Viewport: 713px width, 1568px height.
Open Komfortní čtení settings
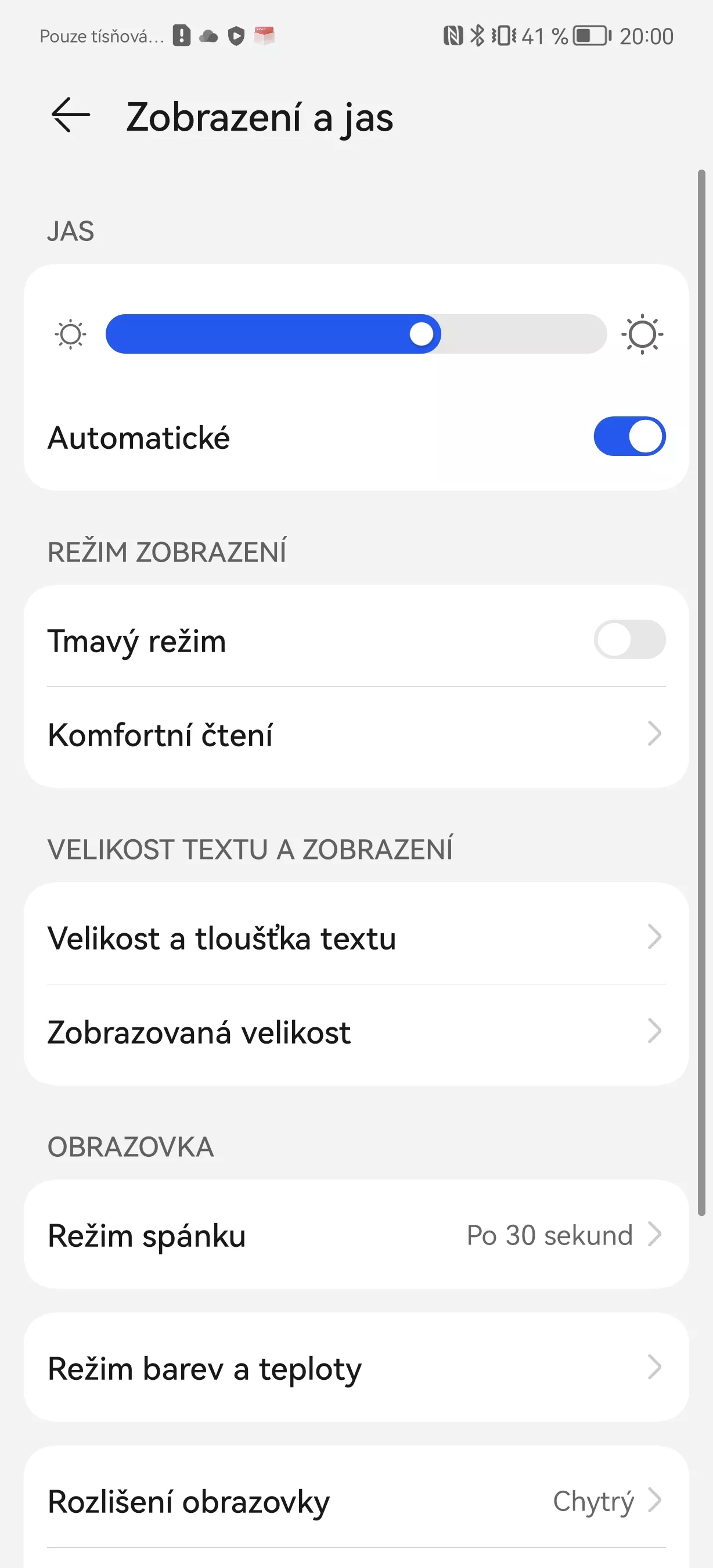click(356, 734)
